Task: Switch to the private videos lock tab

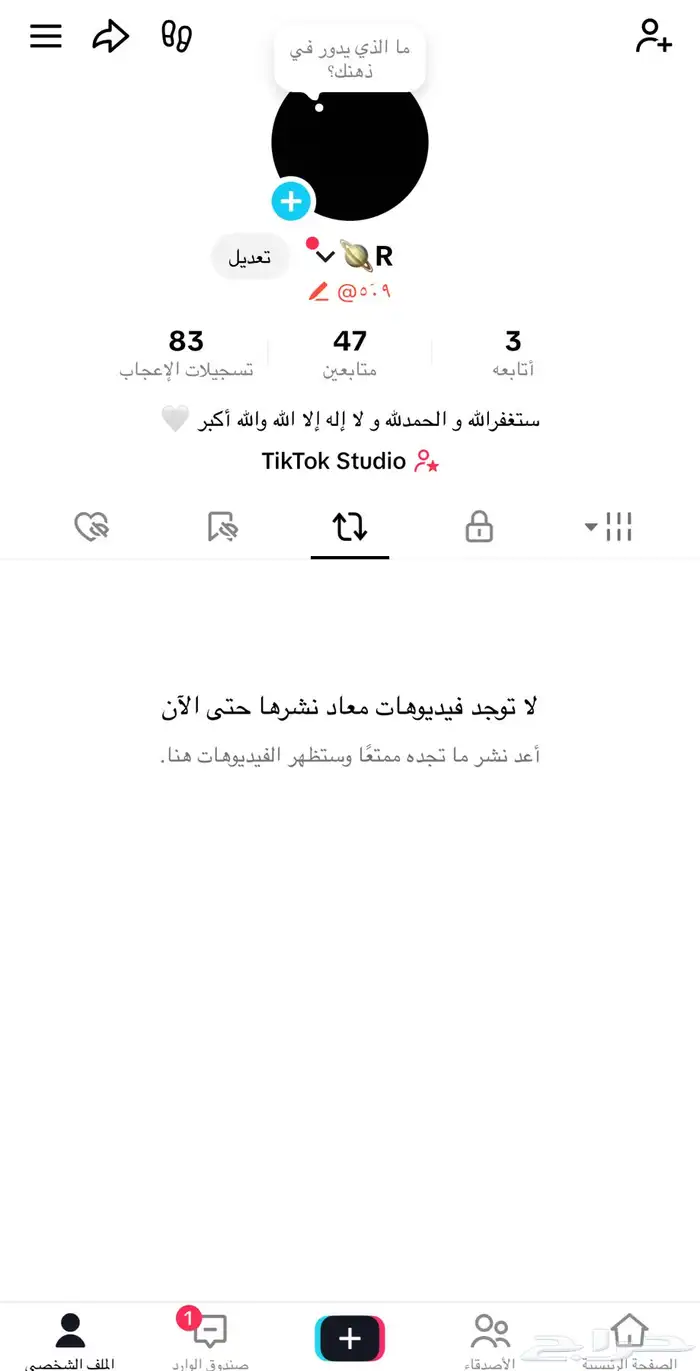Action: pos(479,527)
